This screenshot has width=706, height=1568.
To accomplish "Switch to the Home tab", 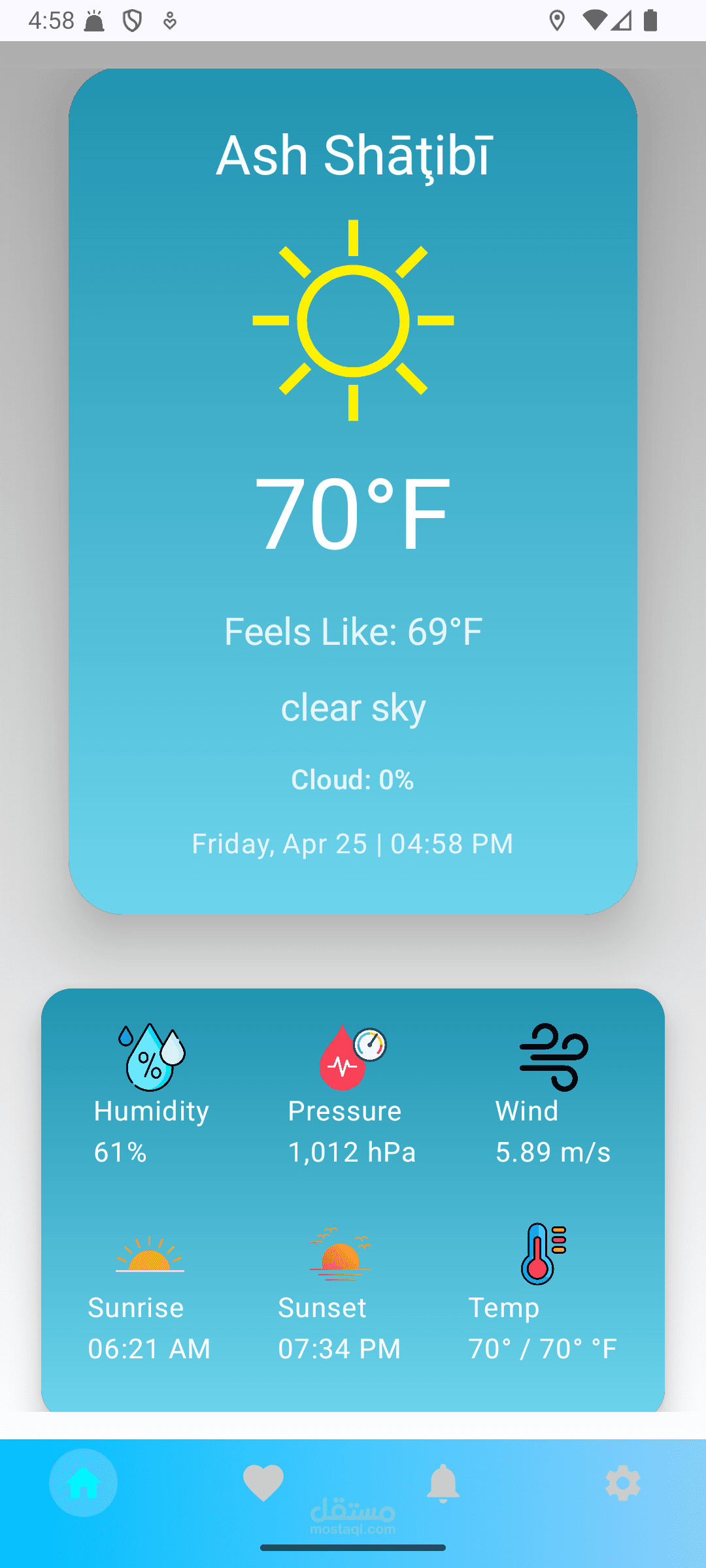I will (84, 1482).
